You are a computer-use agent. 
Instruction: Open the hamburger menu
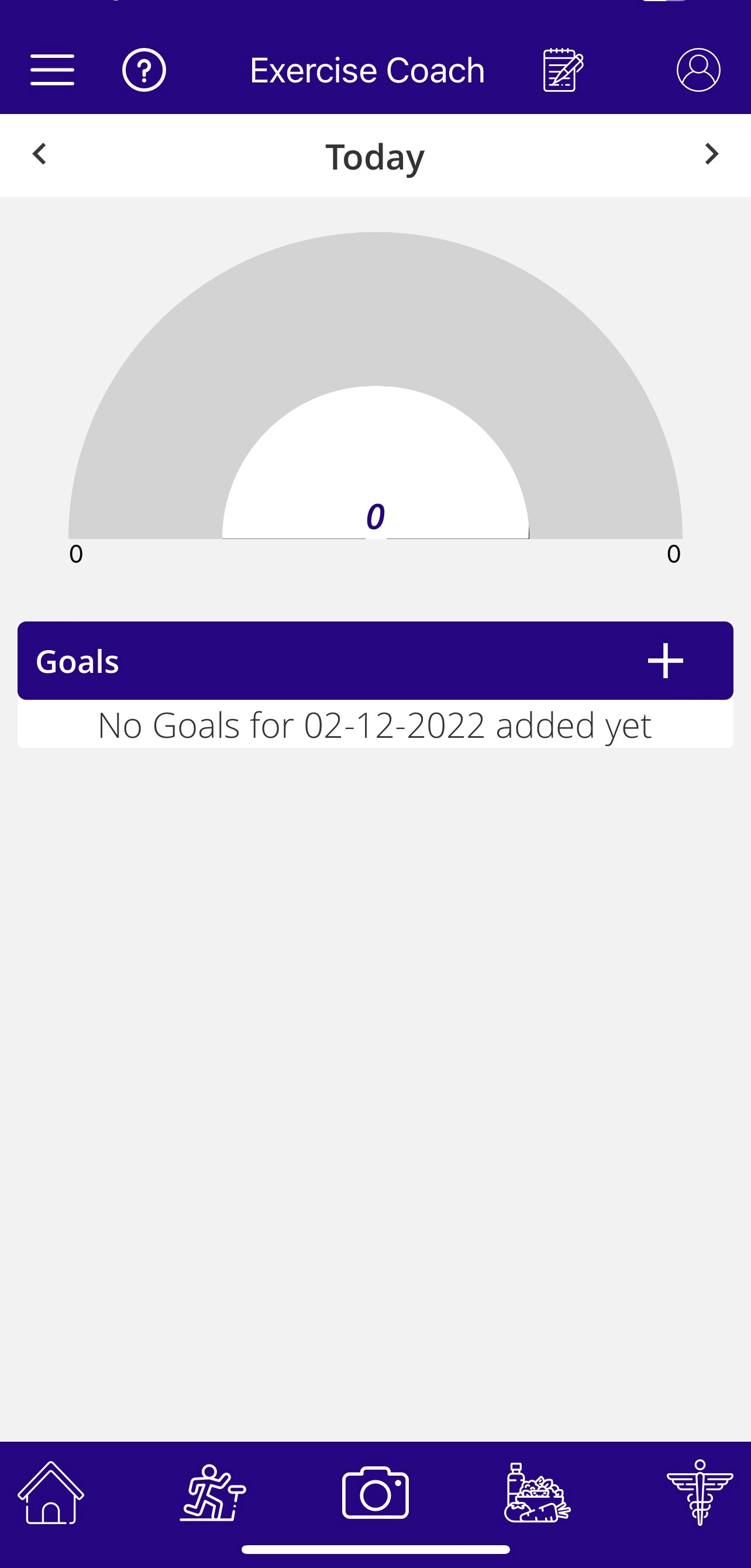(x=53, y=70)
